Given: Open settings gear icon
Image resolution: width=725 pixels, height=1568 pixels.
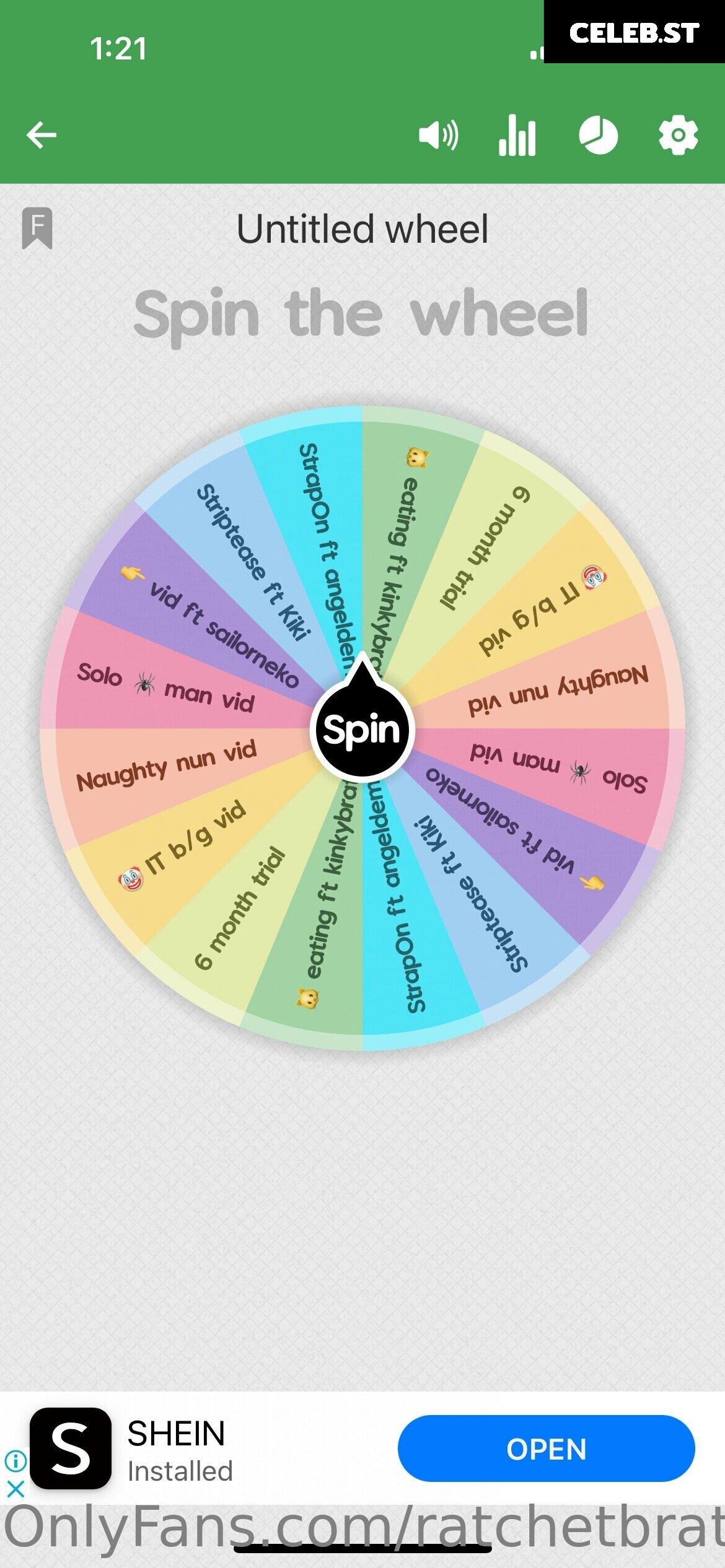Looking at the screenshot, I should click(678, 135).
